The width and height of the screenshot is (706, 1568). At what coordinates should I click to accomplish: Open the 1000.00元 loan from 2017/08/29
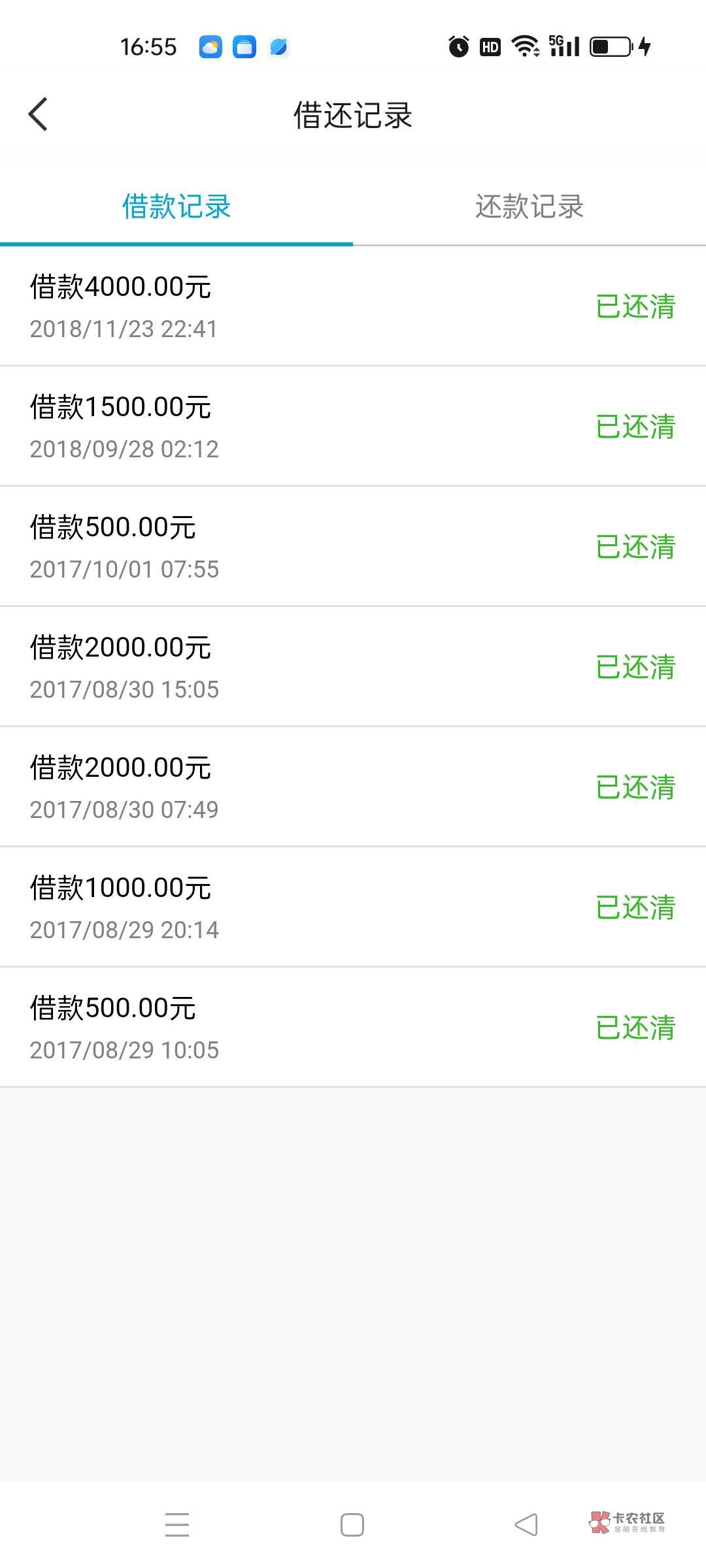[353, 907]
